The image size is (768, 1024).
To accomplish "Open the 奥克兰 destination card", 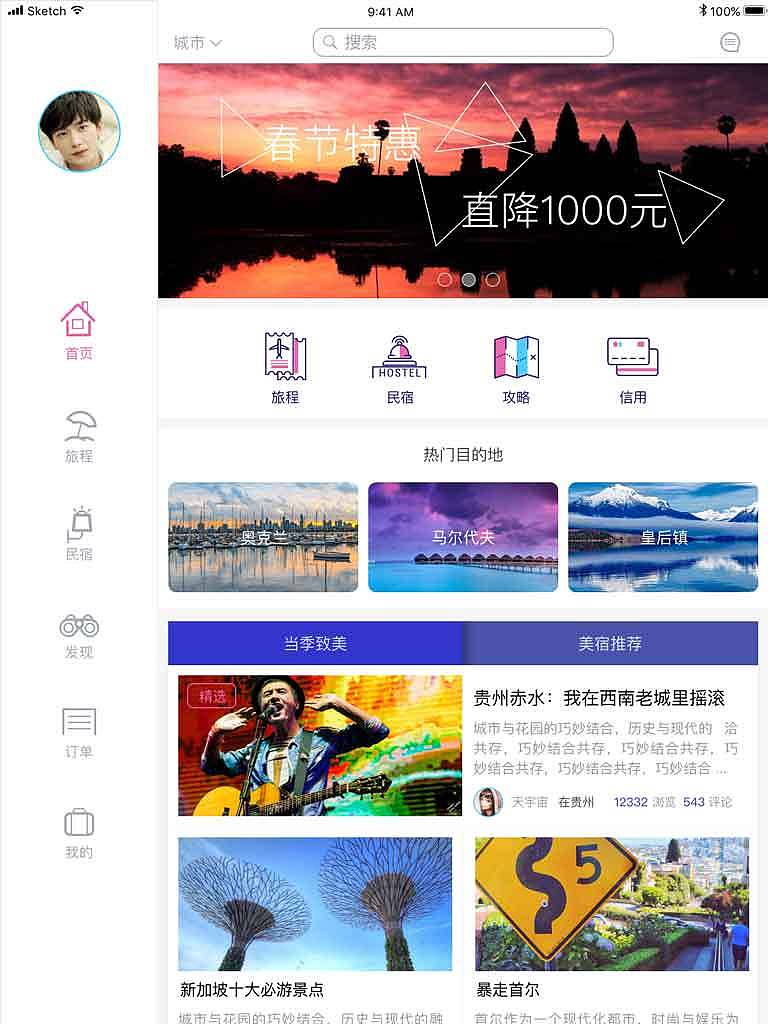I will point(263,537).
